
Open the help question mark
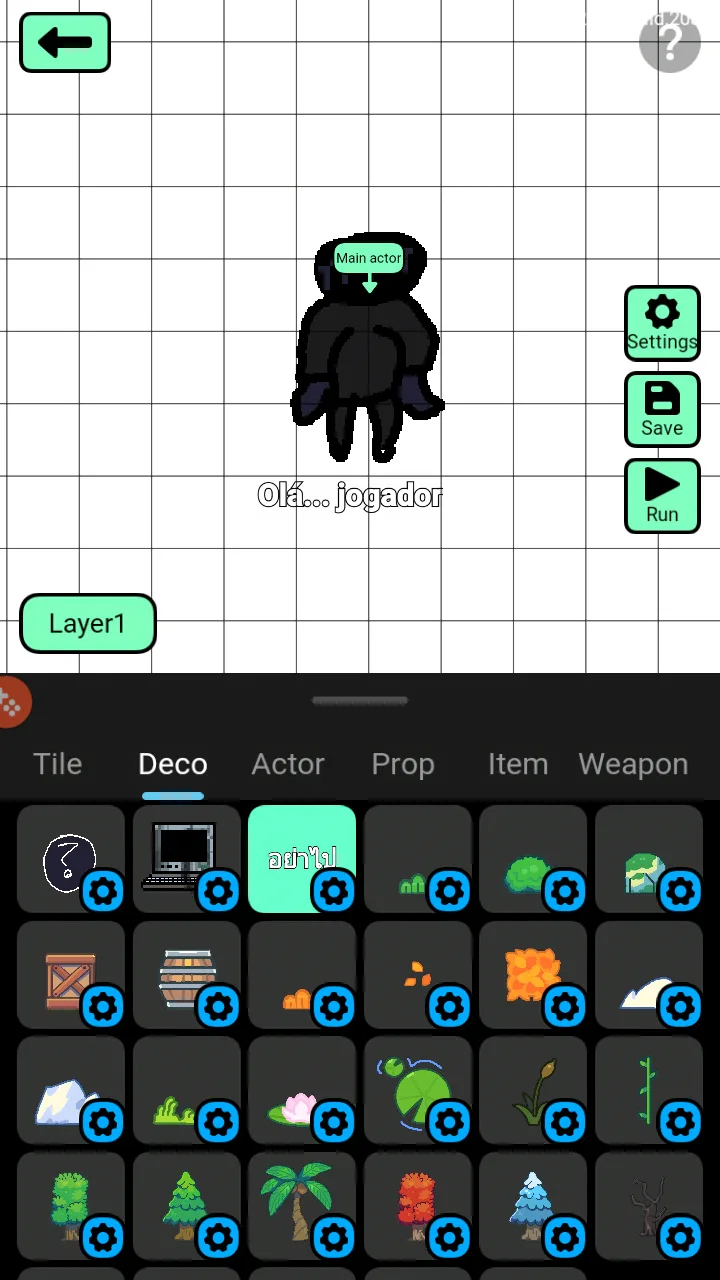click(670, 42)
